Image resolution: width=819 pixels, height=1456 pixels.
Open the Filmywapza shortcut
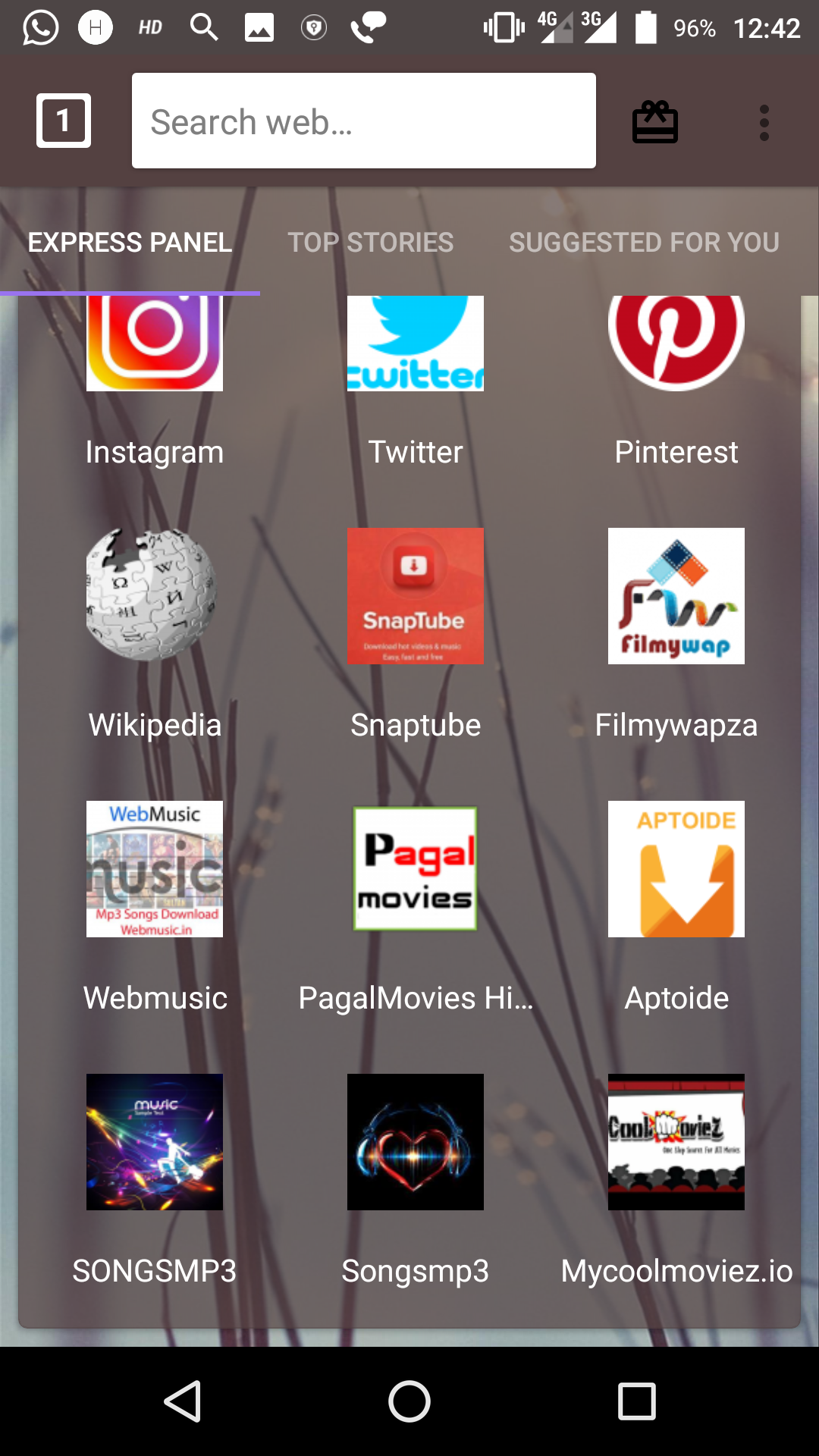click(x=676, y=595)
